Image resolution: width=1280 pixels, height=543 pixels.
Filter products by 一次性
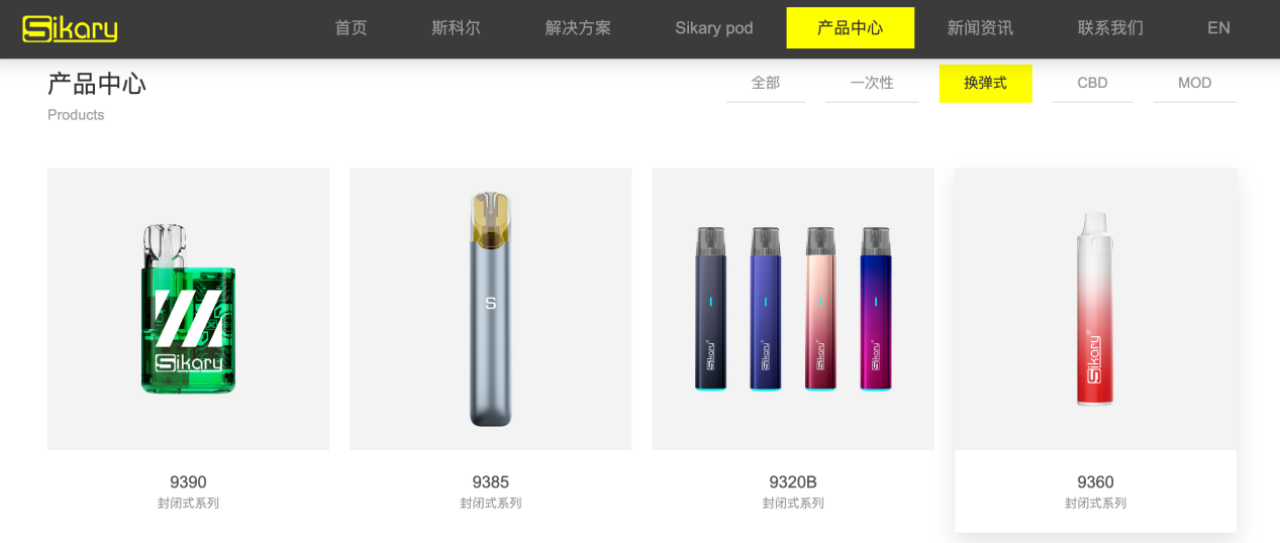[x=872, y=83]
